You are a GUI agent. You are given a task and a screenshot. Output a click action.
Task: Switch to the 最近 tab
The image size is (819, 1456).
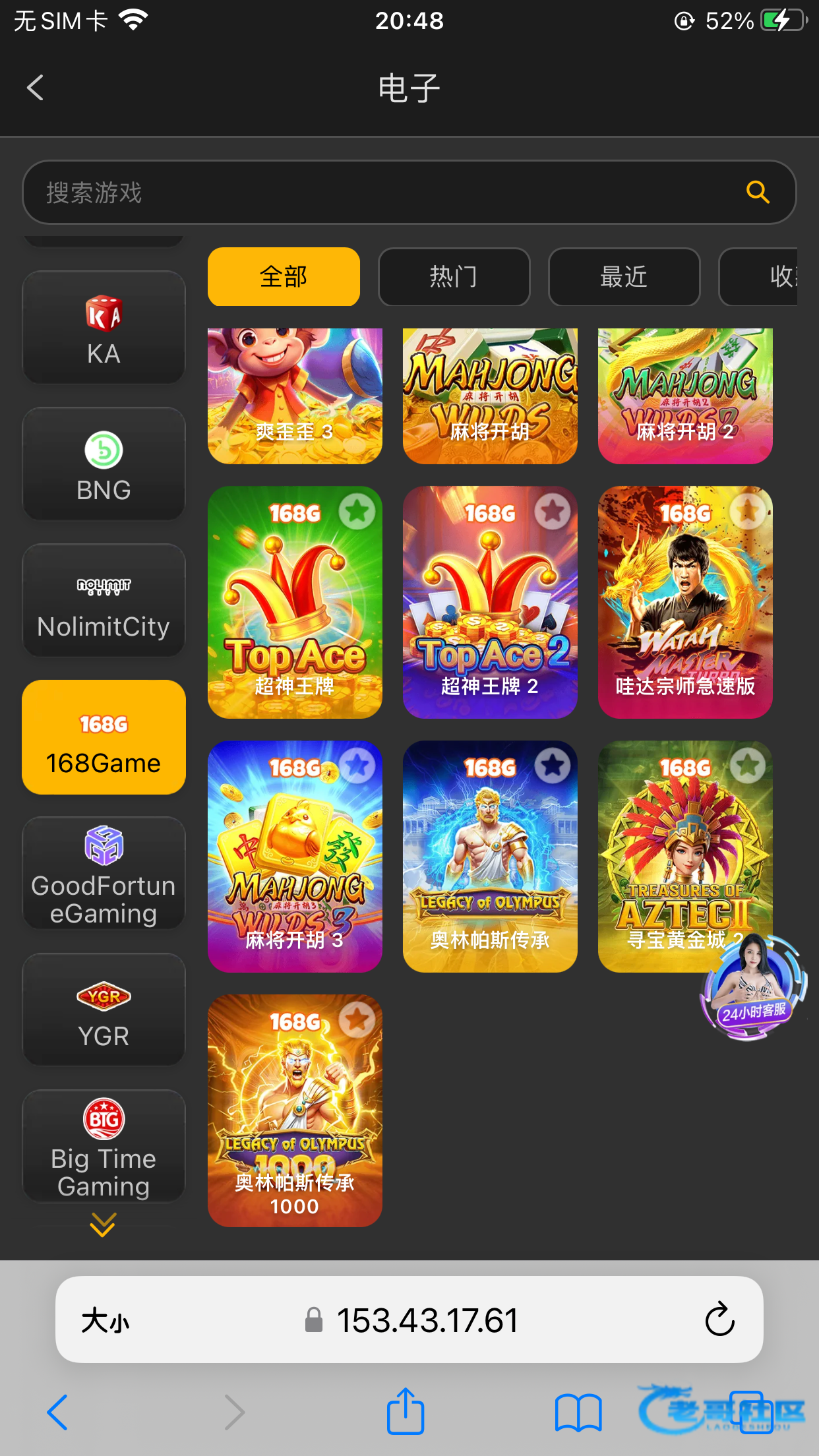tap(624, 277)
